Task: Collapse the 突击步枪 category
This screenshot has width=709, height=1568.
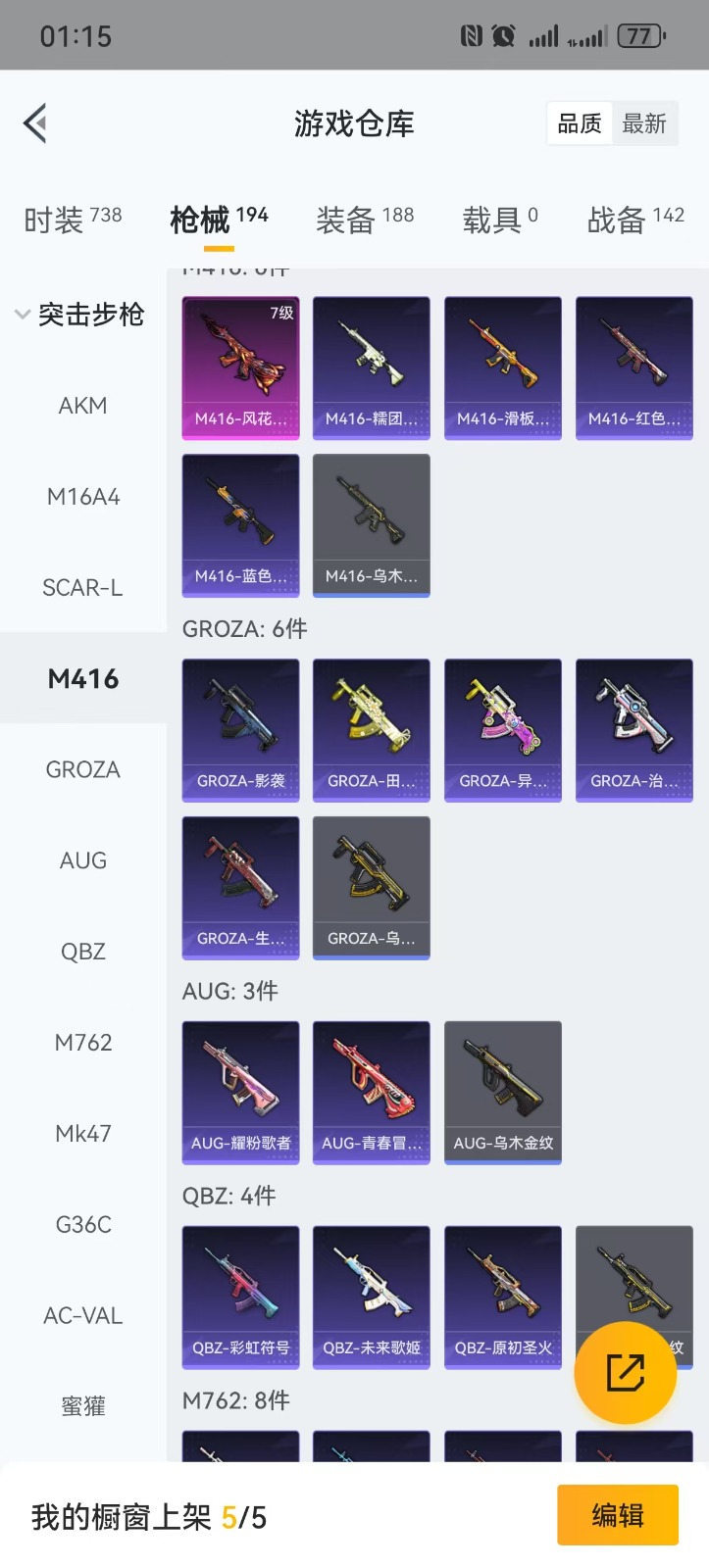Action: (x=80, y=315)
